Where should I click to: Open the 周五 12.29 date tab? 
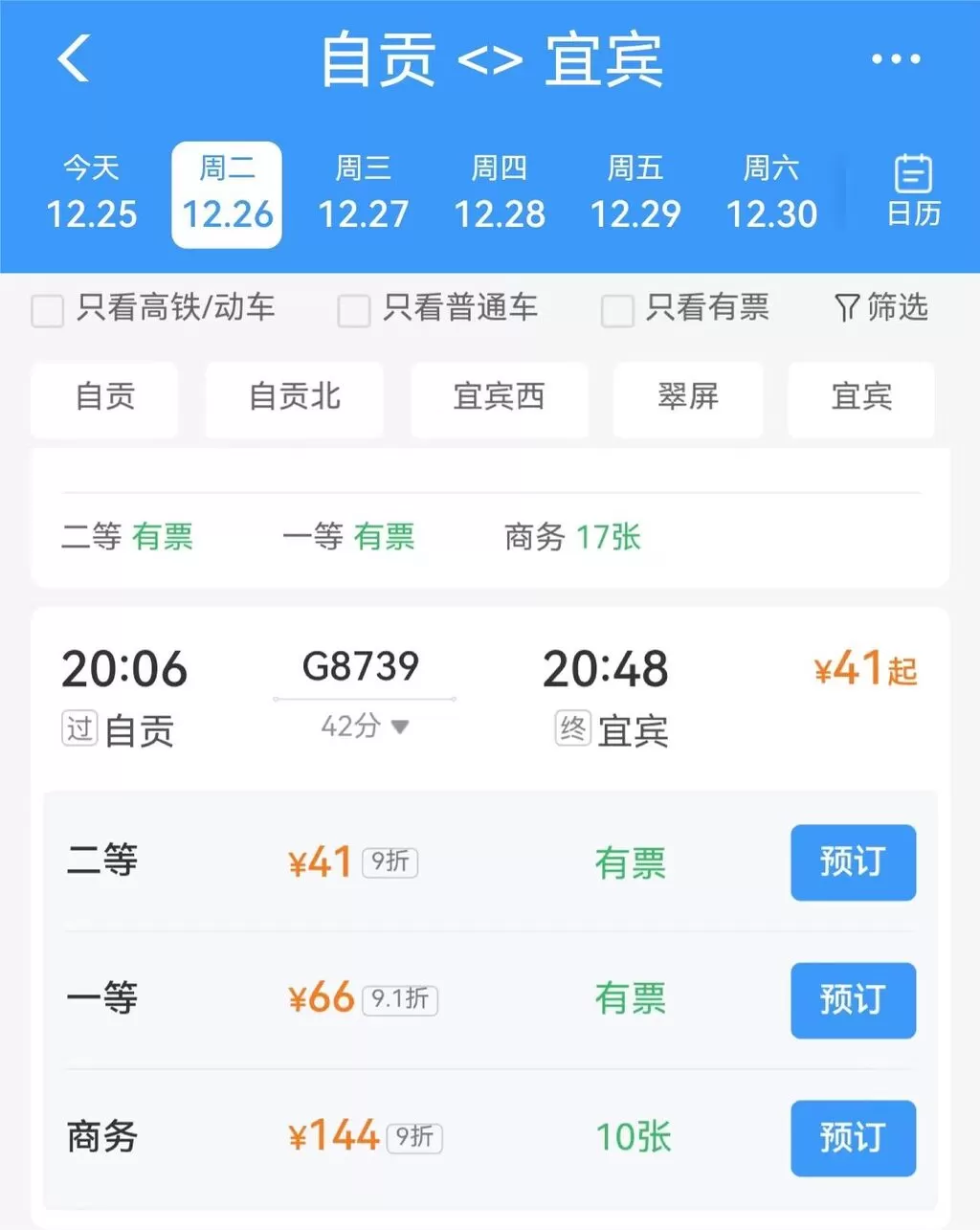[636, 191]
